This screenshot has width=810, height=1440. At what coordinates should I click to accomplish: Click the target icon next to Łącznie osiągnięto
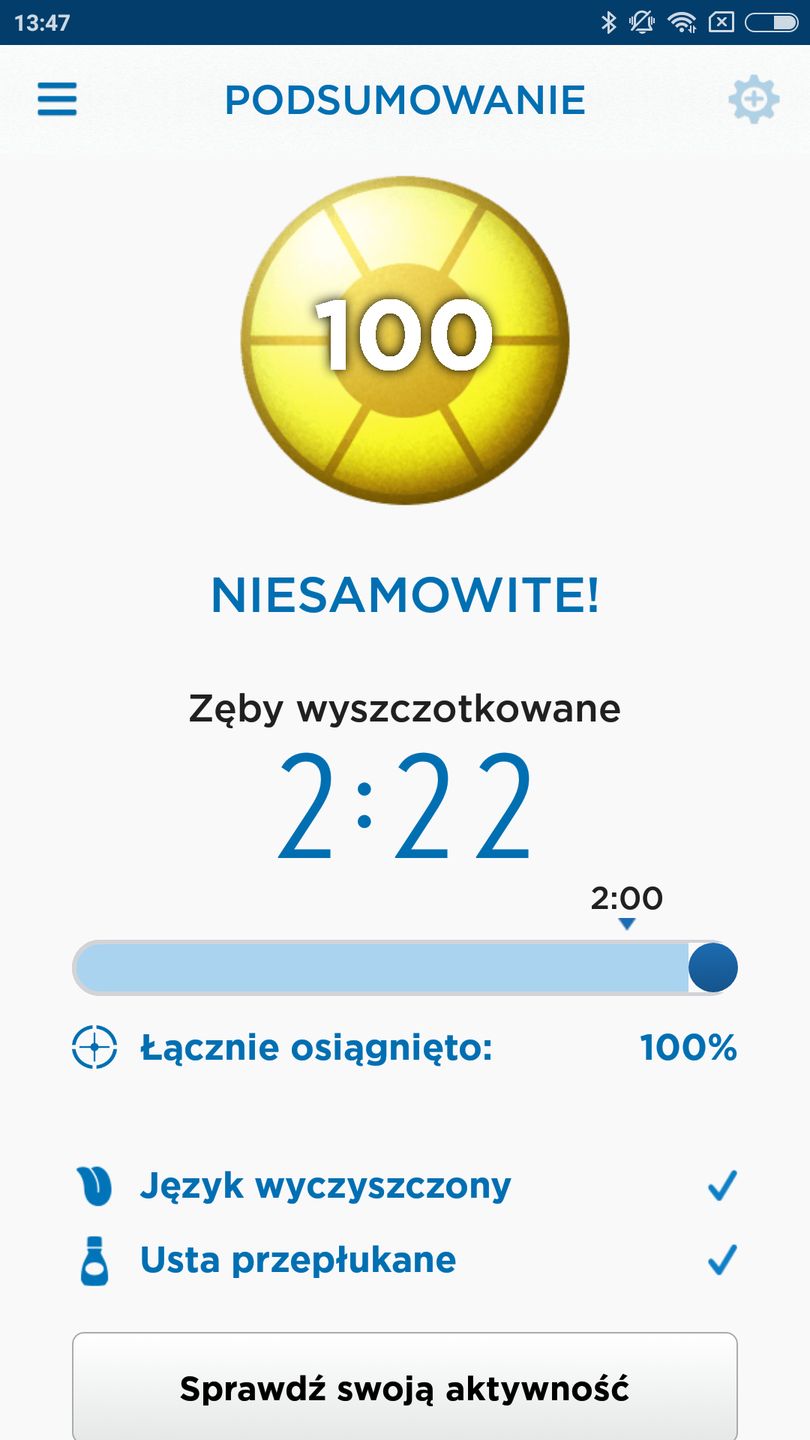click(x=93, y=1047)
